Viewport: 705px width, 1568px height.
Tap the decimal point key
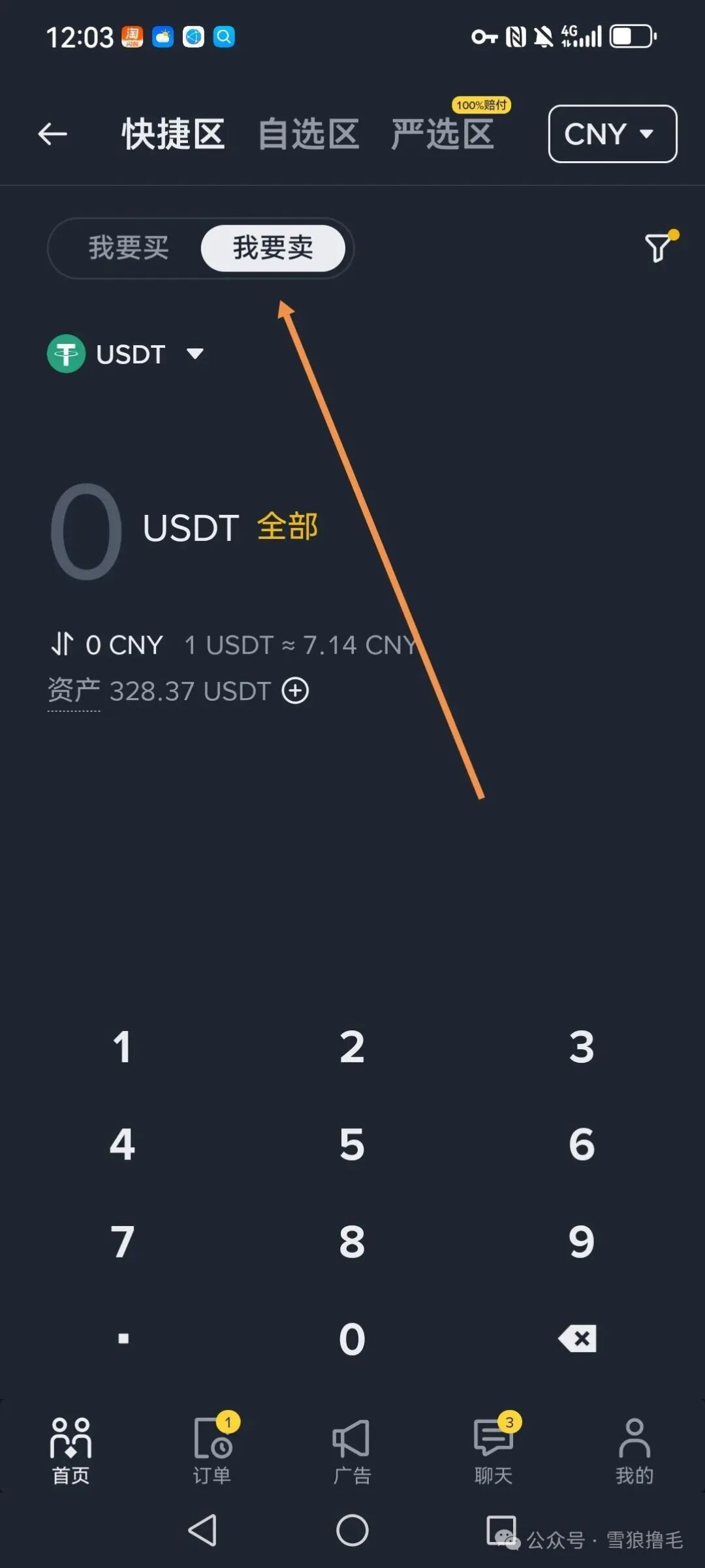123,1339
